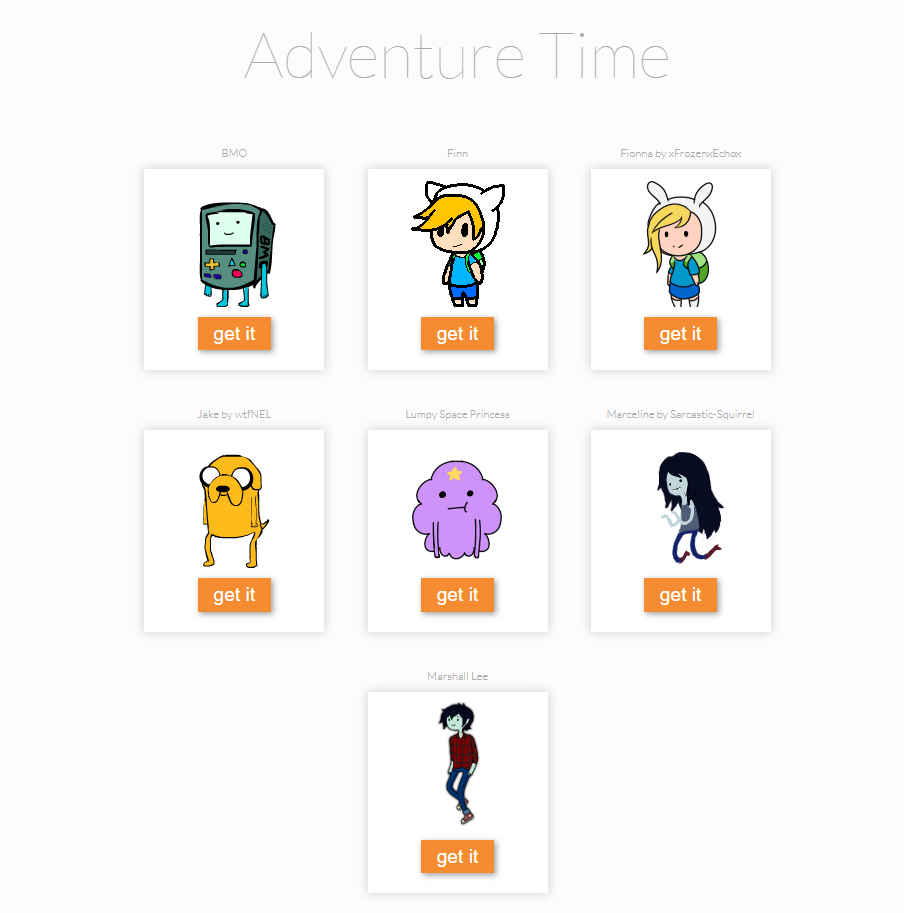The height and width of the screenshot is (913, 904).
Task: Get the Finn character
Action: 457,334
